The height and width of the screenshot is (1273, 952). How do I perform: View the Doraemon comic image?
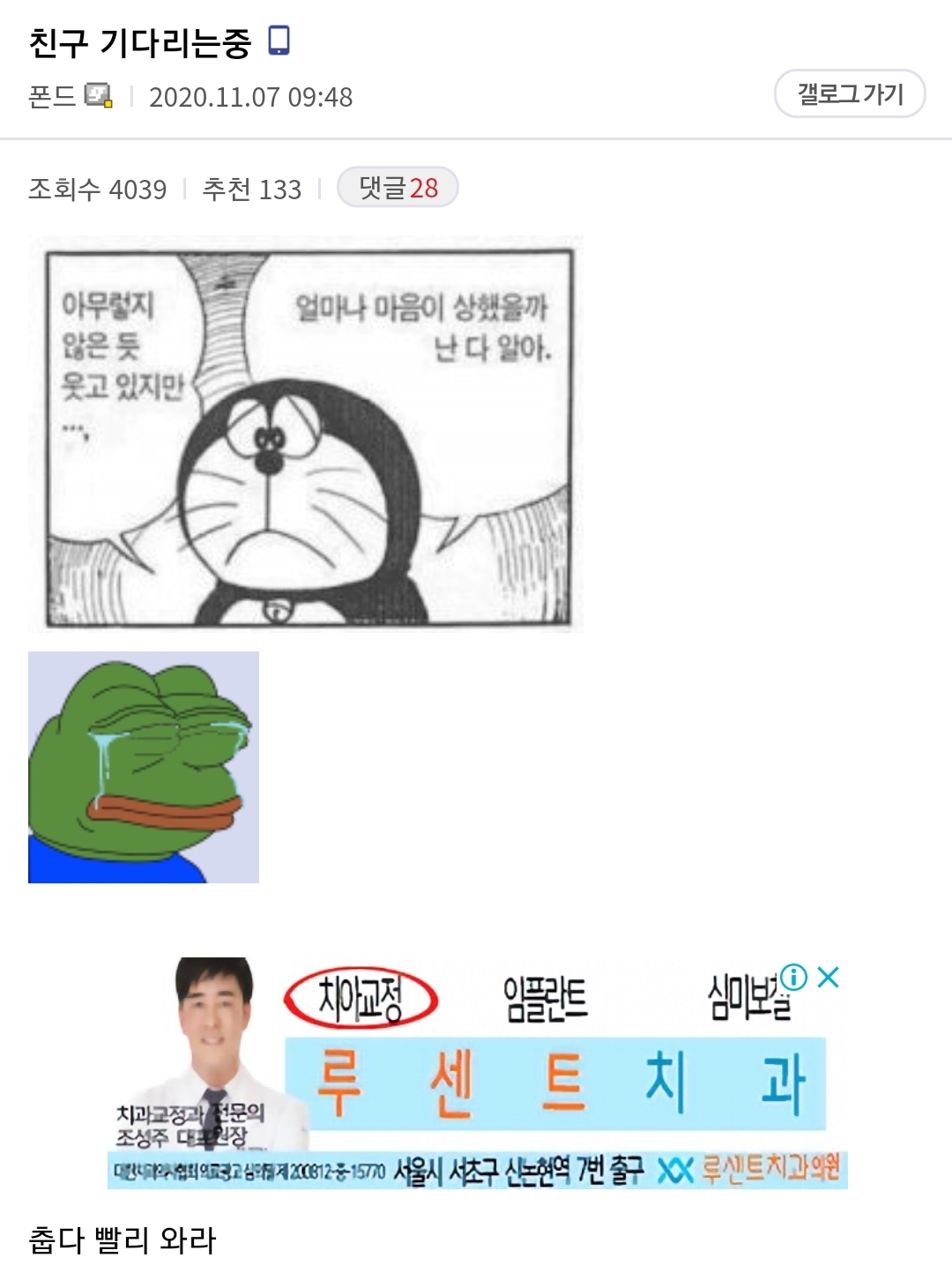click(305, 434)
